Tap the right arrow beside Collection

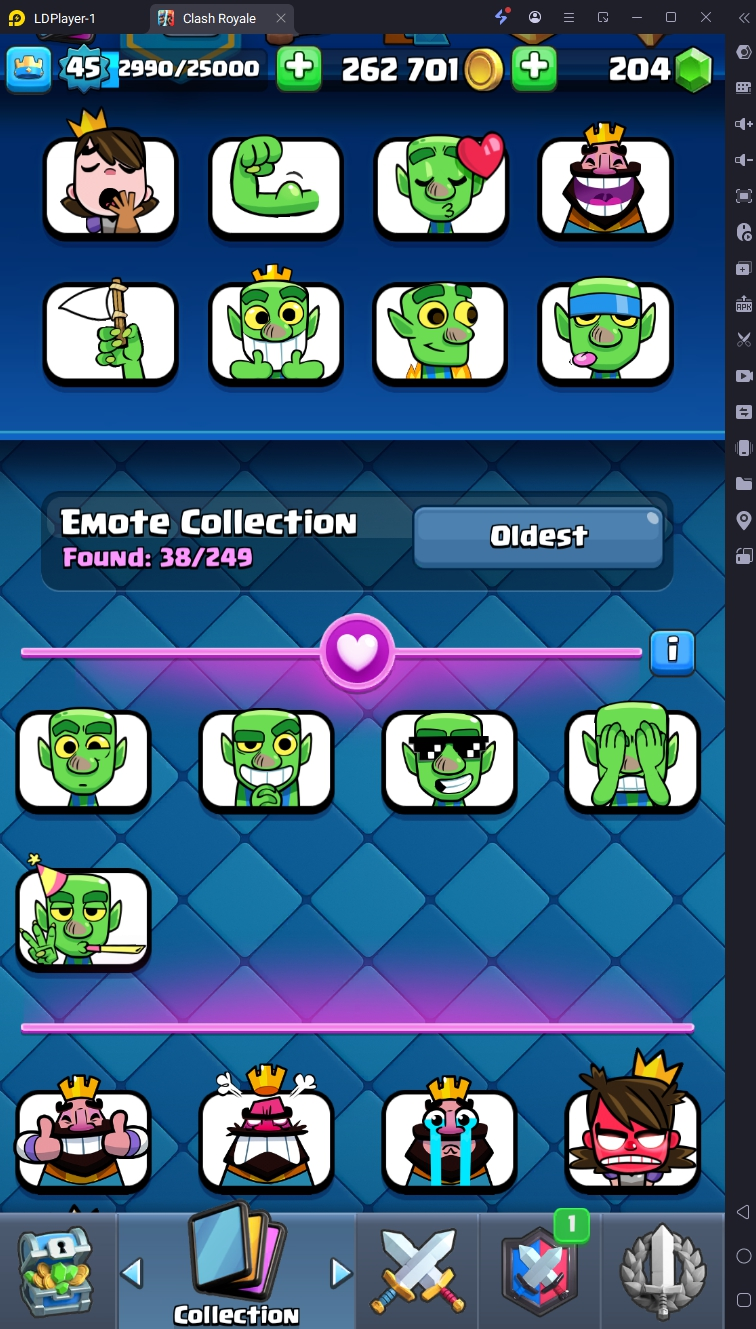[341, 1273]
